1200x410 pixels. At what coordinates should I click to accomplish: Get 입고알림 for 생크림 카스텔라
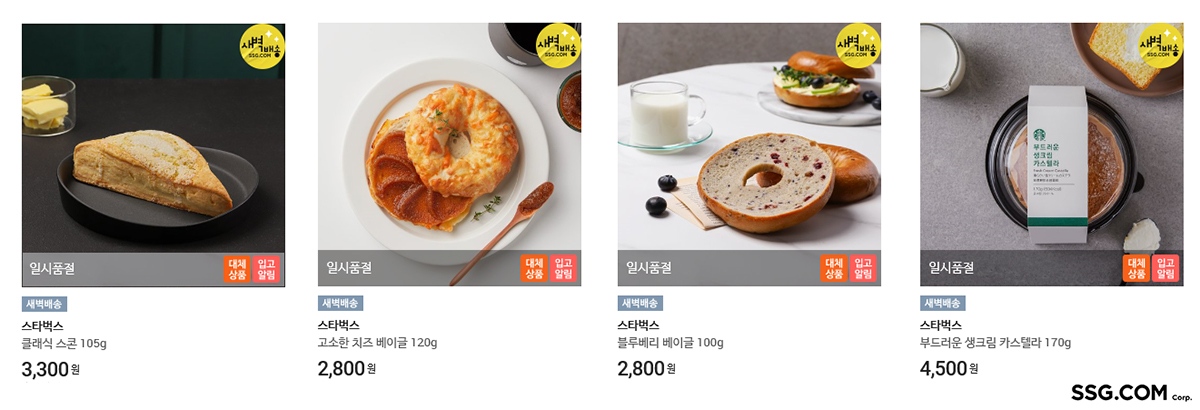point(1165,268)
